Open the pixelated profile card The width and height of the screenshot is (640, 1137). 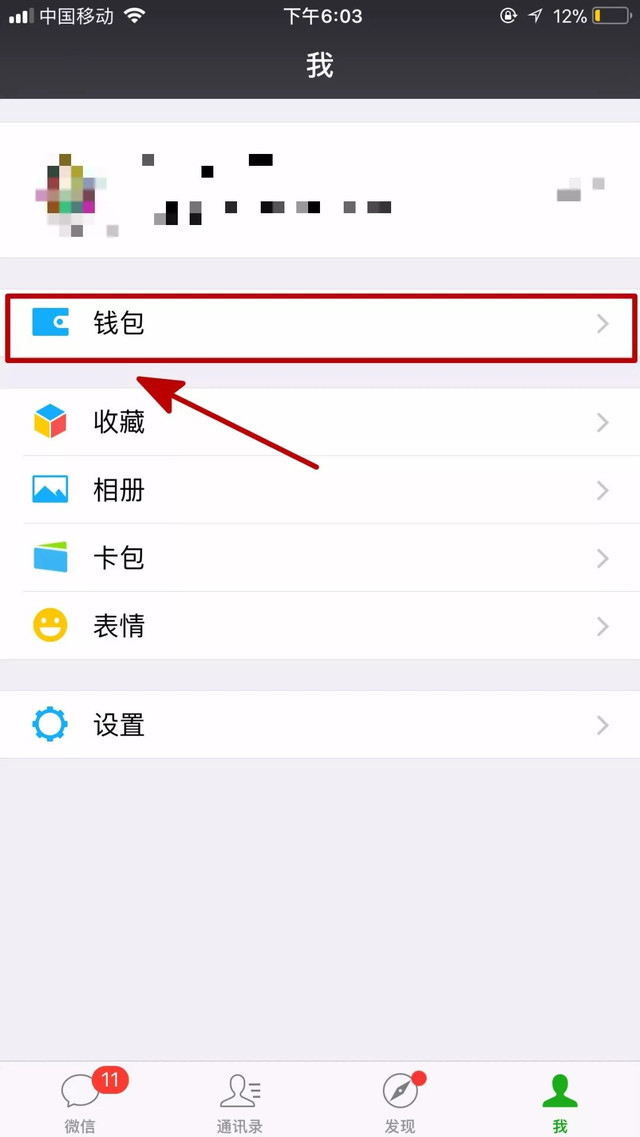[x=320, y=190]
